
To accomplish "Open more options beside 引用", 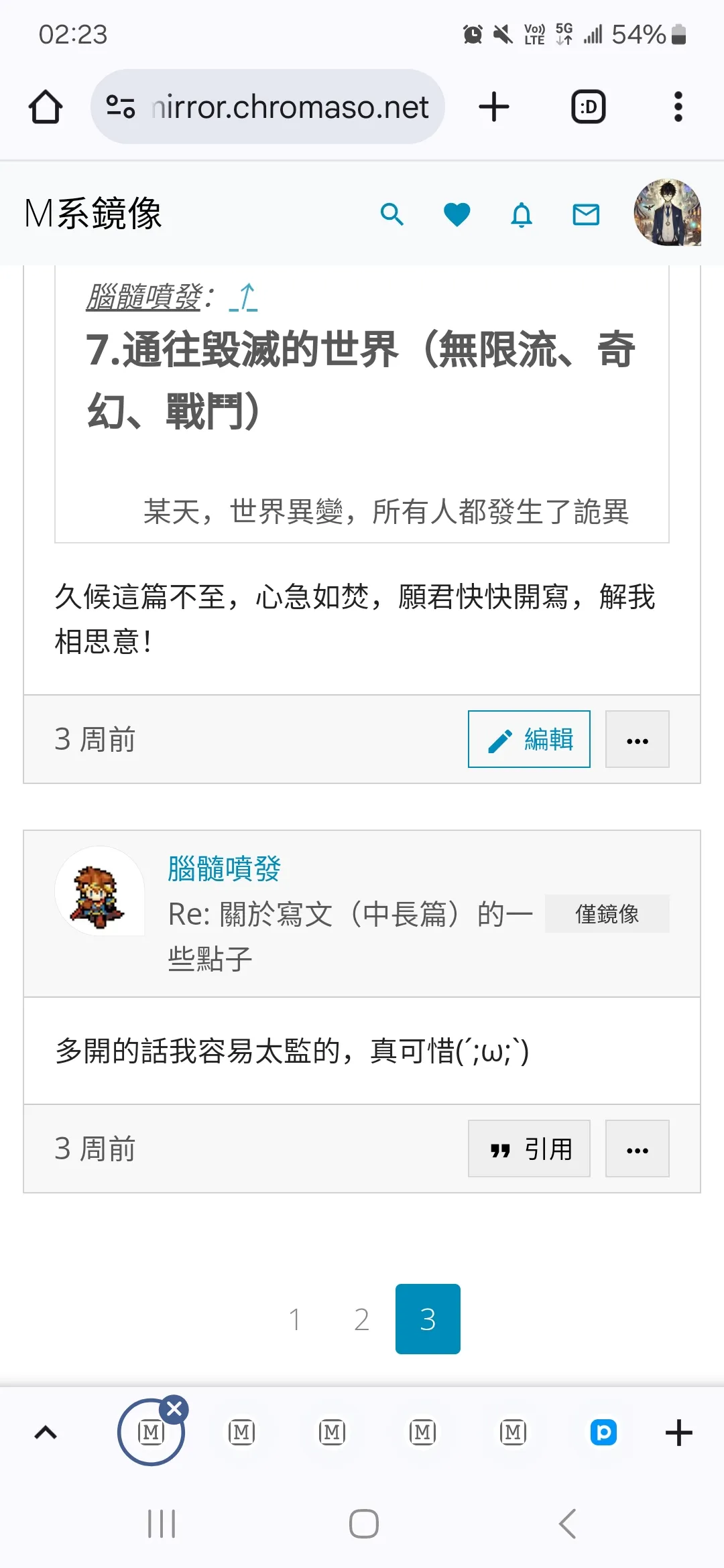I will pyautogui.click(x=637, y=1149).
